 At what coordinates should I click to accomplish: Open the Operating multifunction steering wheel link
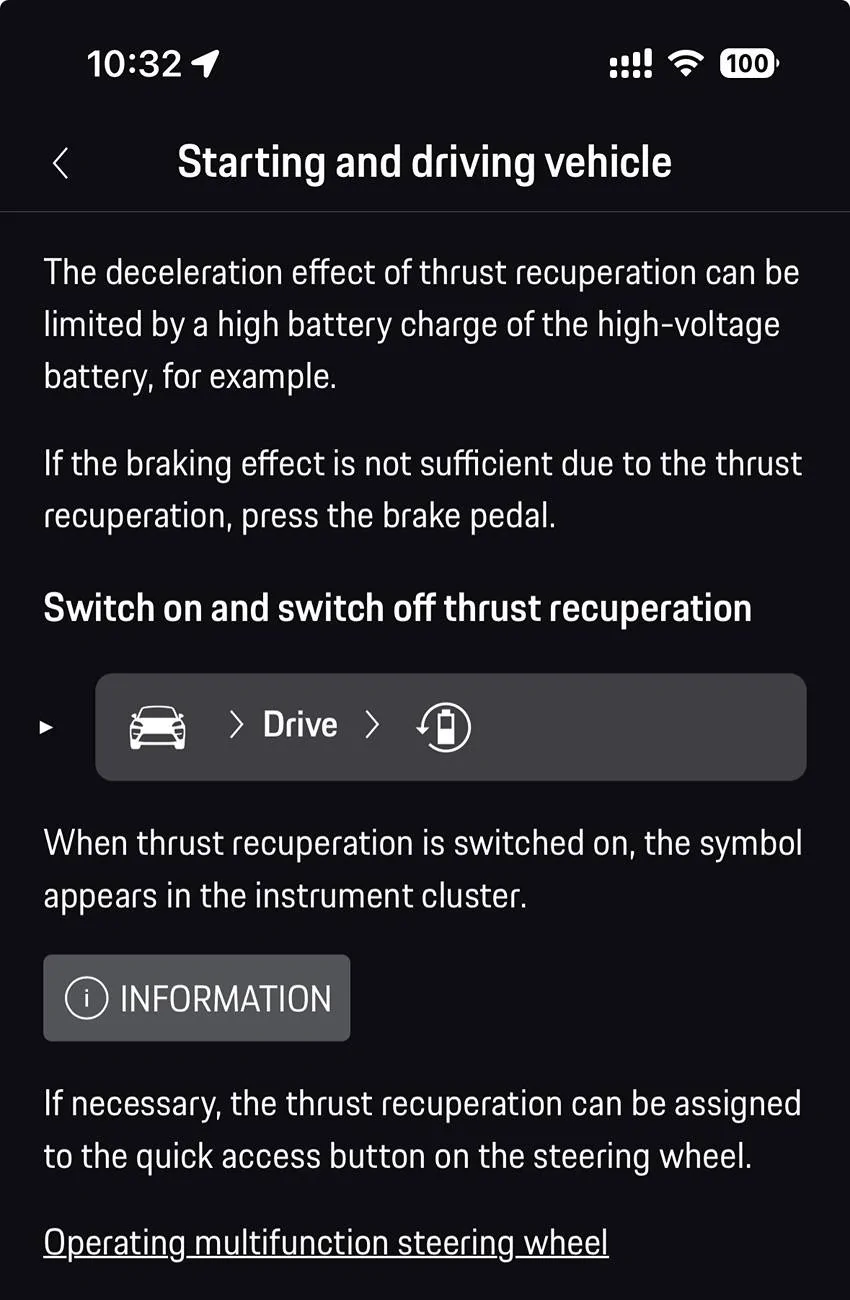pos(326,1242)
